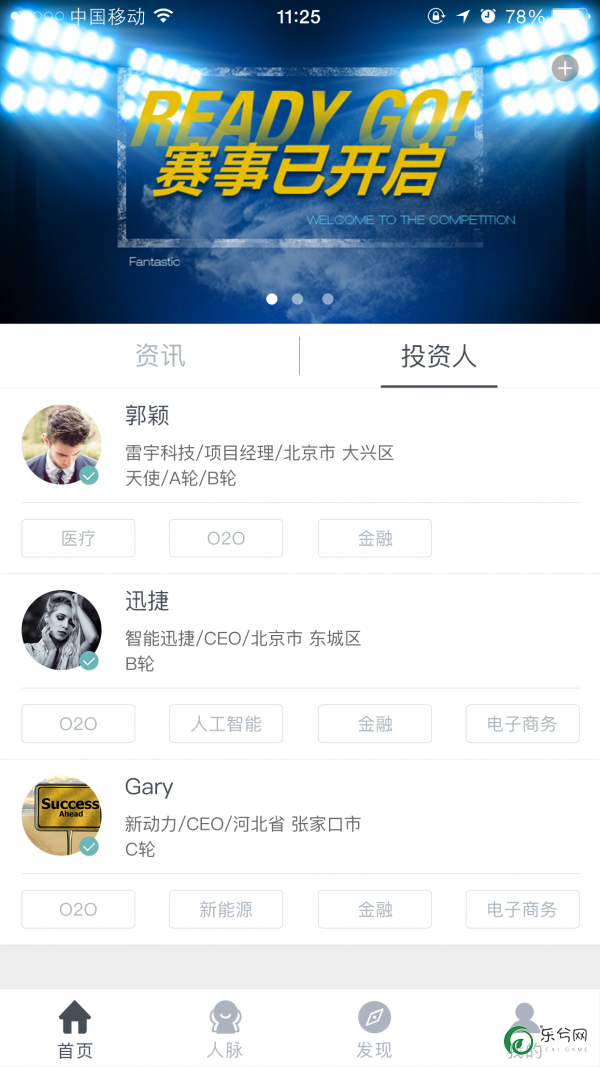
Task: Open the 发现 discover tab
Action: tap(374, 1030)
